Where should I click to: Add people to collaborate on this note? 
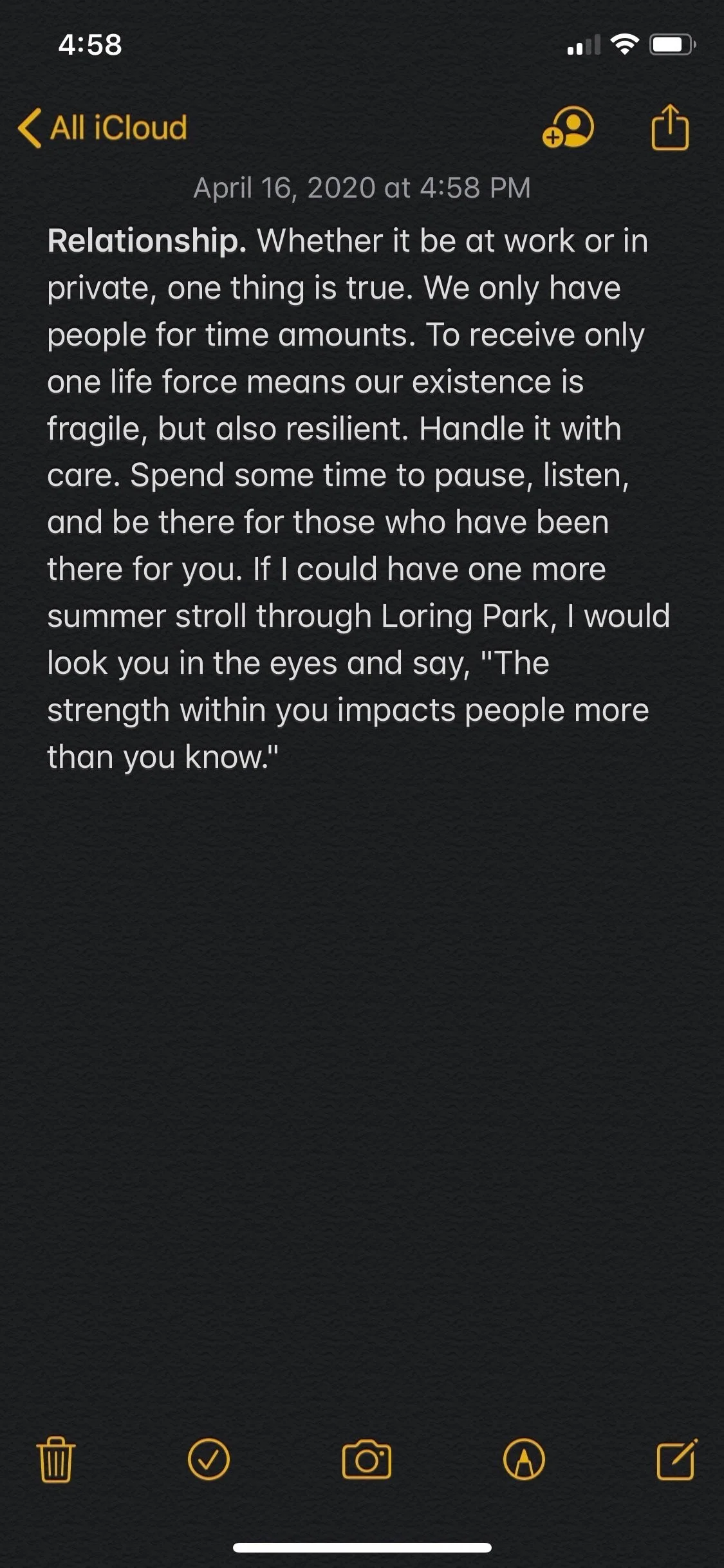[568, 127]
